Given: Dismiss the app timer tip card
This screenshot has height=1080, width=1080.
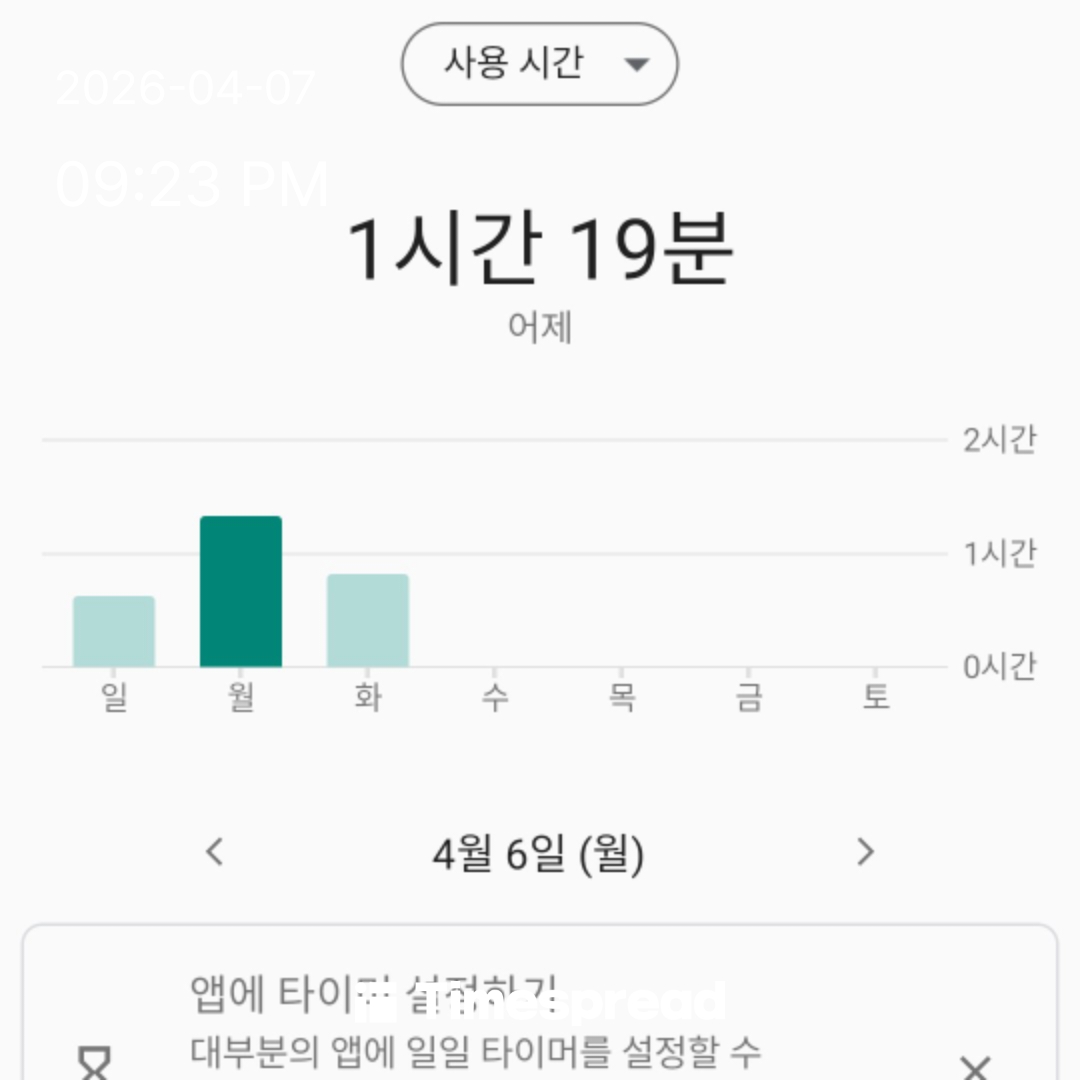Looking at the screenshot, I should click(974, 1066).
